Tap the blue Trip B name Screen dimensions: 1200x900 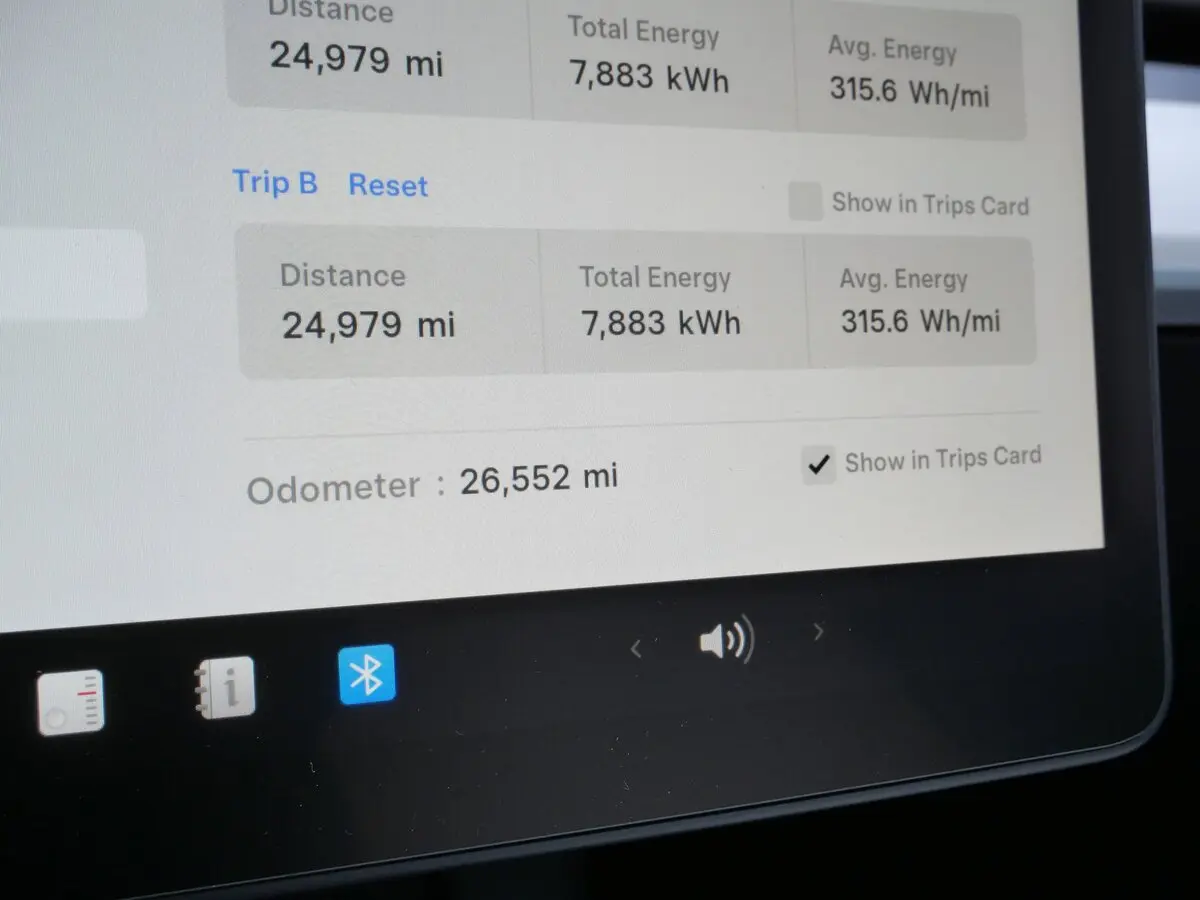pos(275,183)
